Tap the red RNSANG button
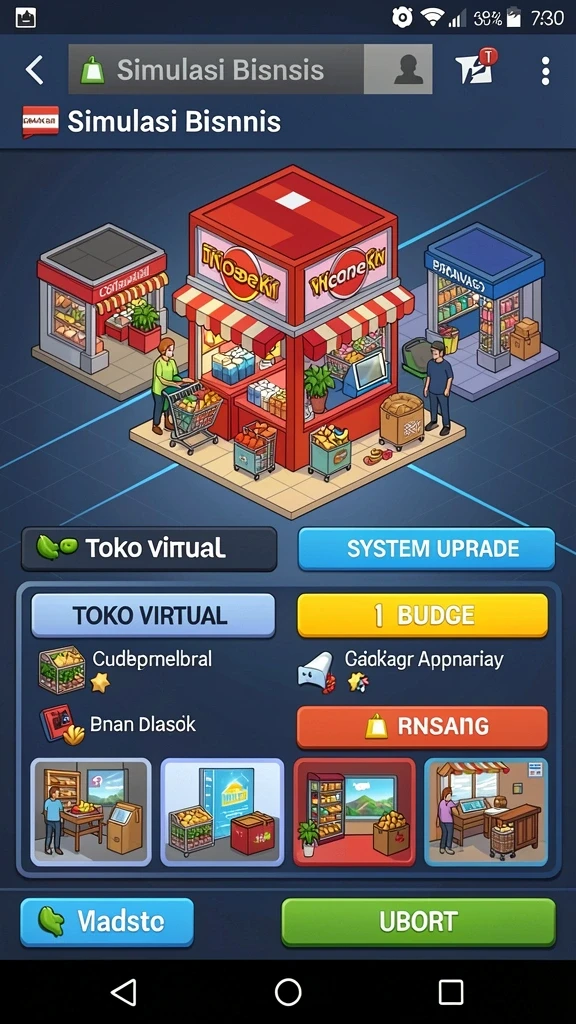 tap(423, 726)
